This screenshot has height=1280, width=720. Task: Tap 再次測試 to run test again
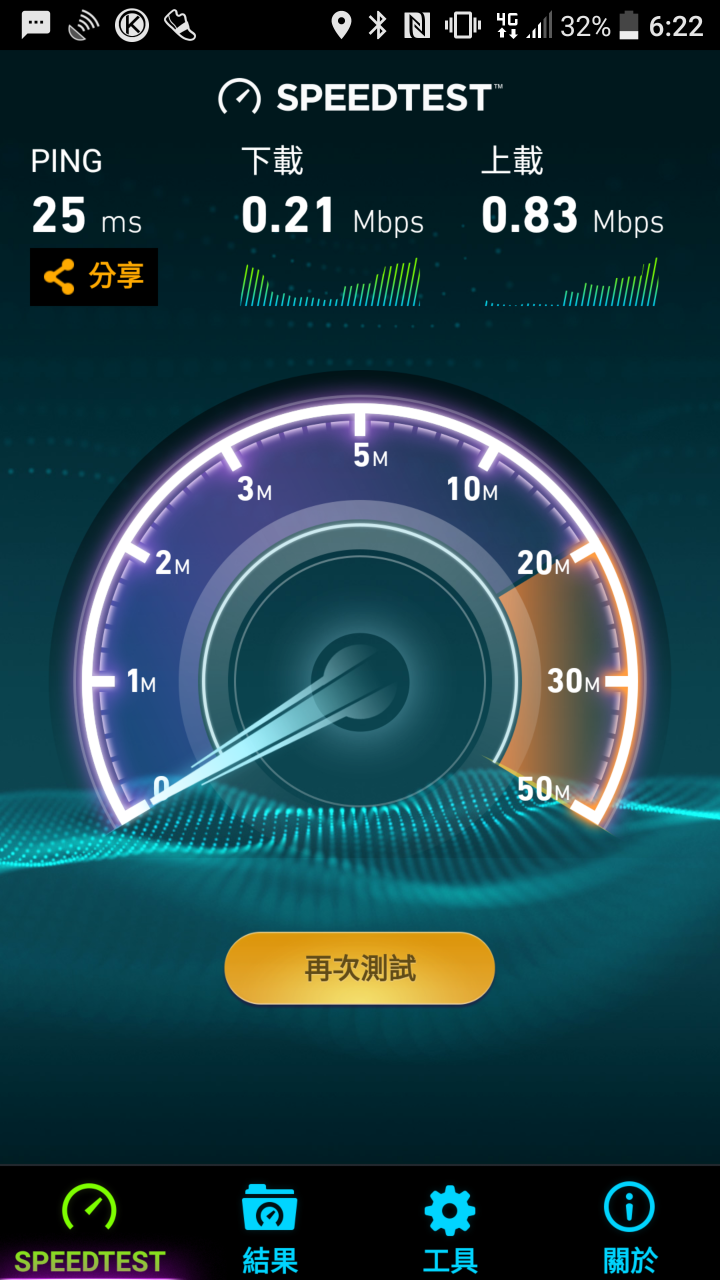(360, 968)
